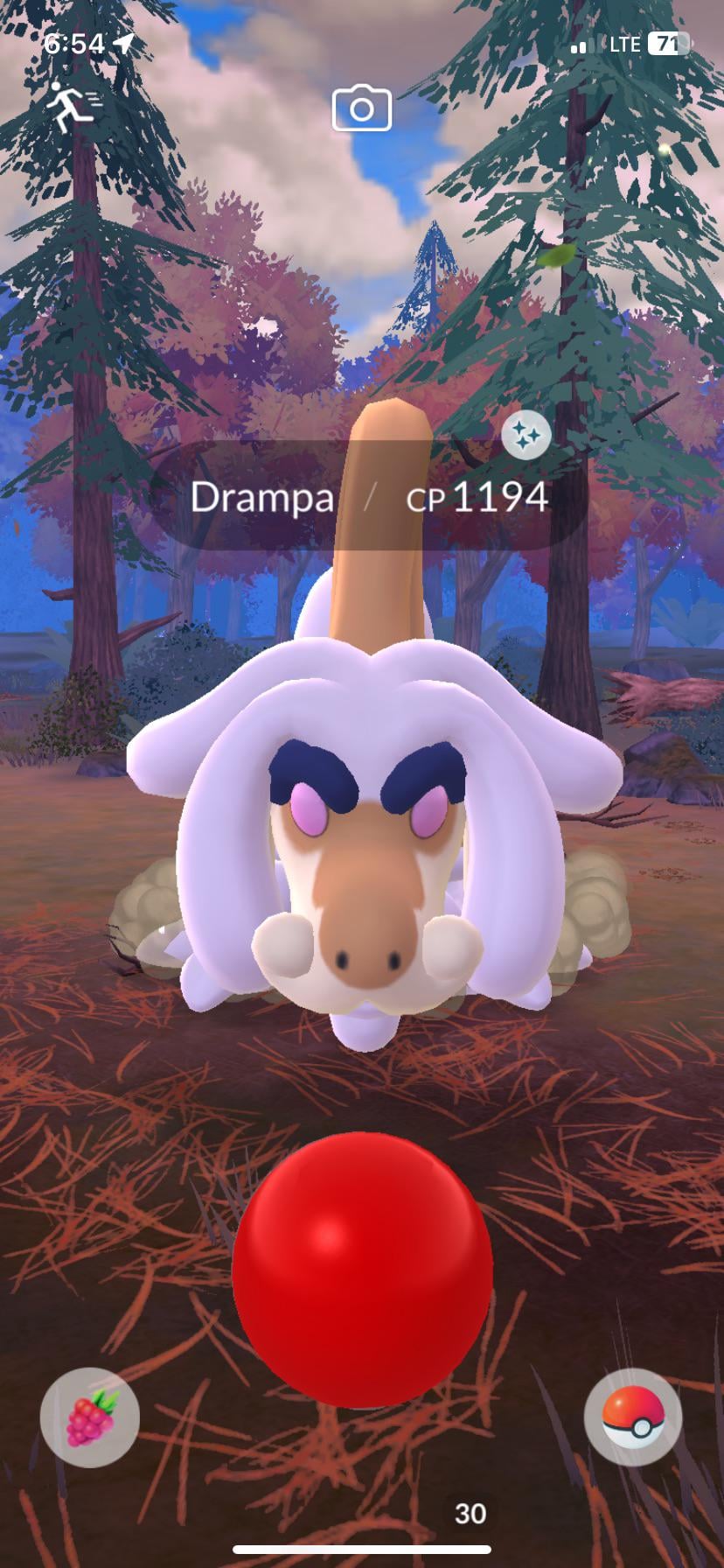Open the berry selection menu
Image resolution: width=724 pixels, height=1568 pixels.
[90, 1417]
